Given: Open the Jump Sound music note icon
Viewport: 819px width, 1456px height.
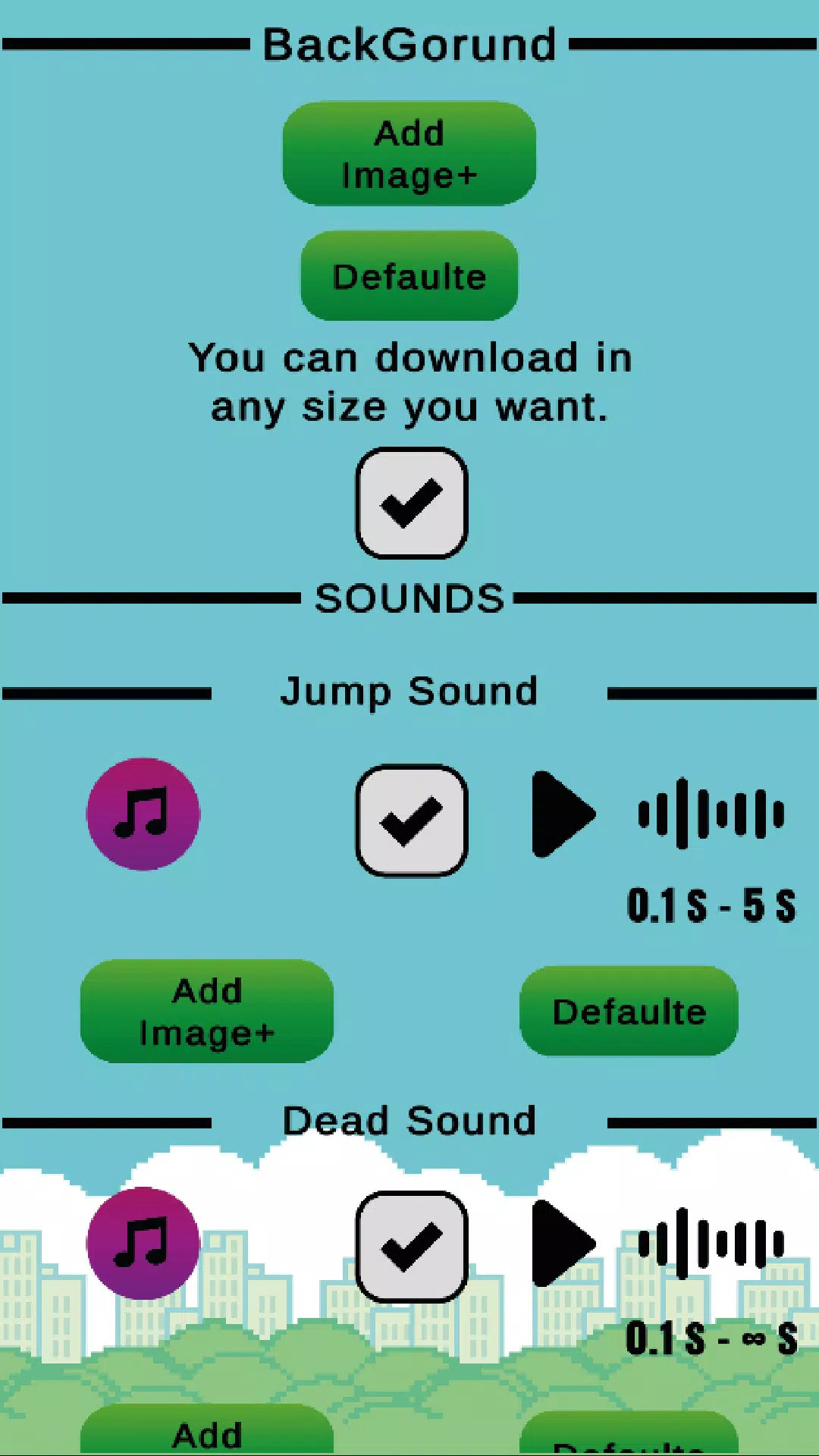Looking at the screenshot, I should click(143, 814).
